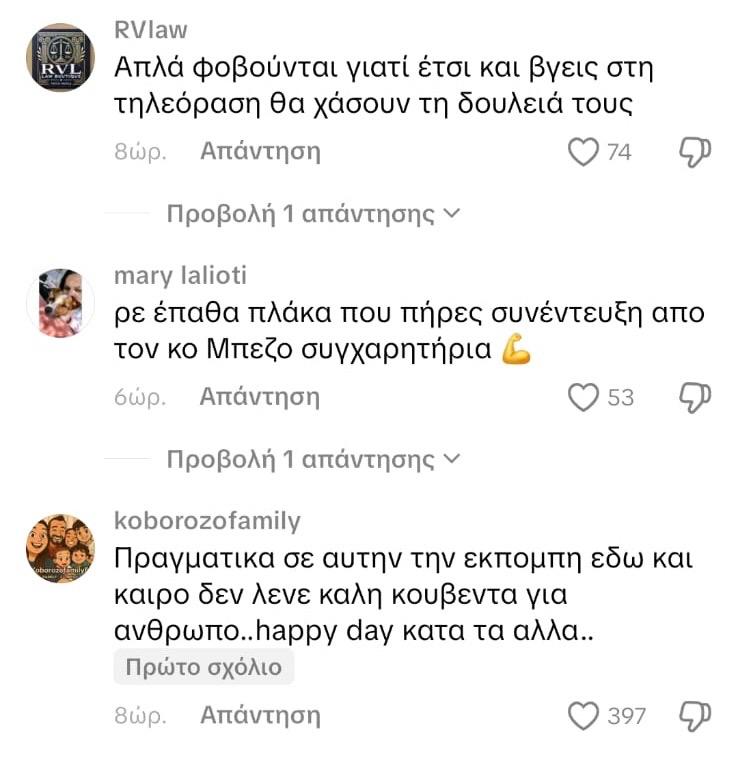Viewport: 738px width, 761px height.
Task: Open koborozofamily's profile avatar
Action: pyautogui.click(x=59, y=549)
